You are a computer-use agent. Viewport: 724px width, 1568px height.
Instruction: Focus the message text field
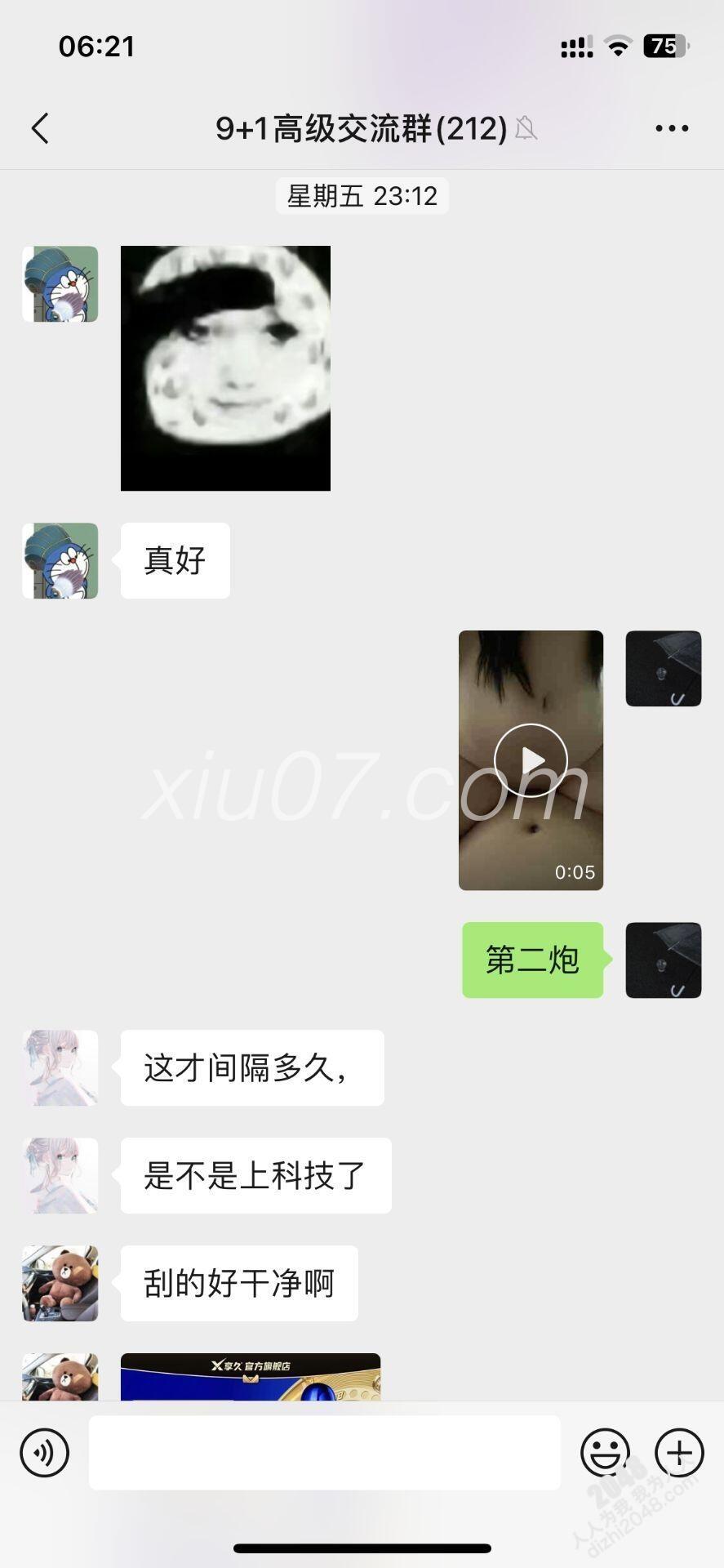(324, 1453)
